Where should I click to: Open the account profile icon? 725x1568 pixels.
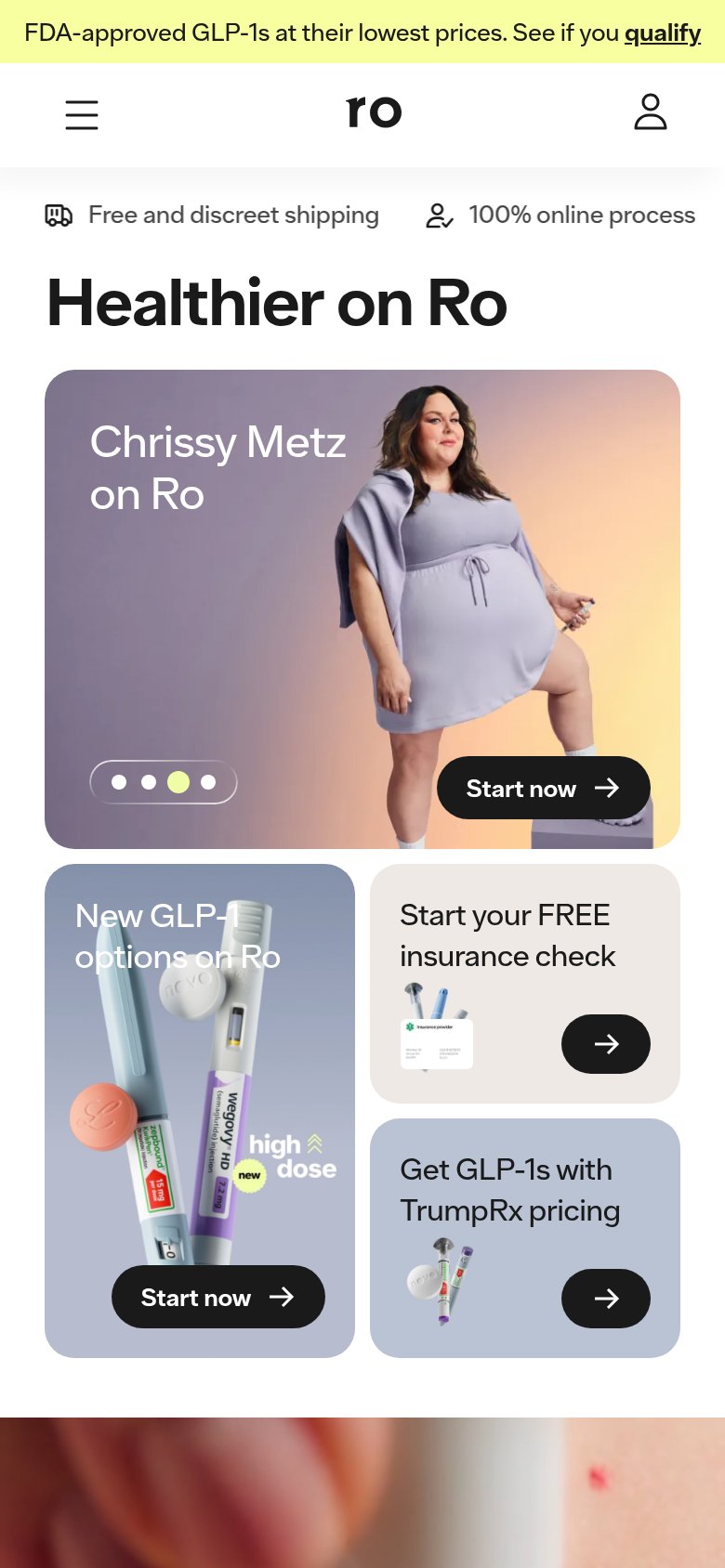(x=651, y=111)
